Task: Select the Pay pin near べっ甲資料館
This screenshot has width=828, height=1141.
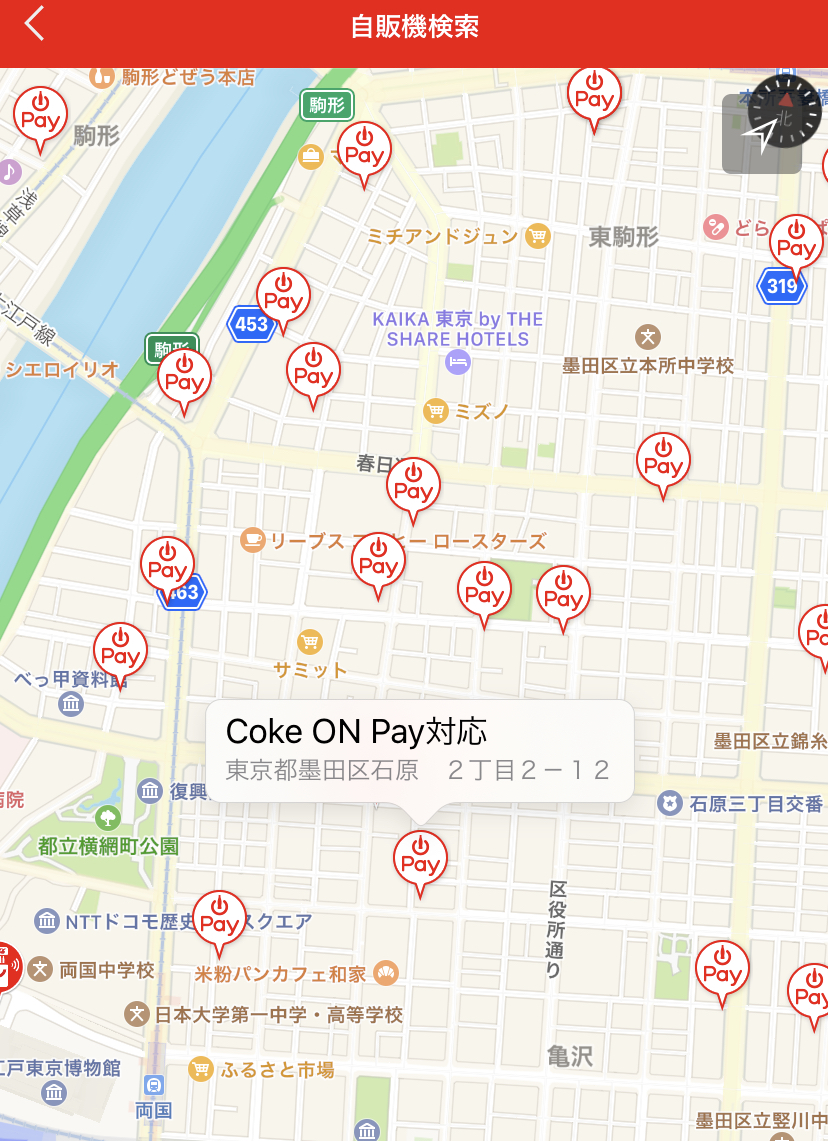Action: (x=121, y=654)
